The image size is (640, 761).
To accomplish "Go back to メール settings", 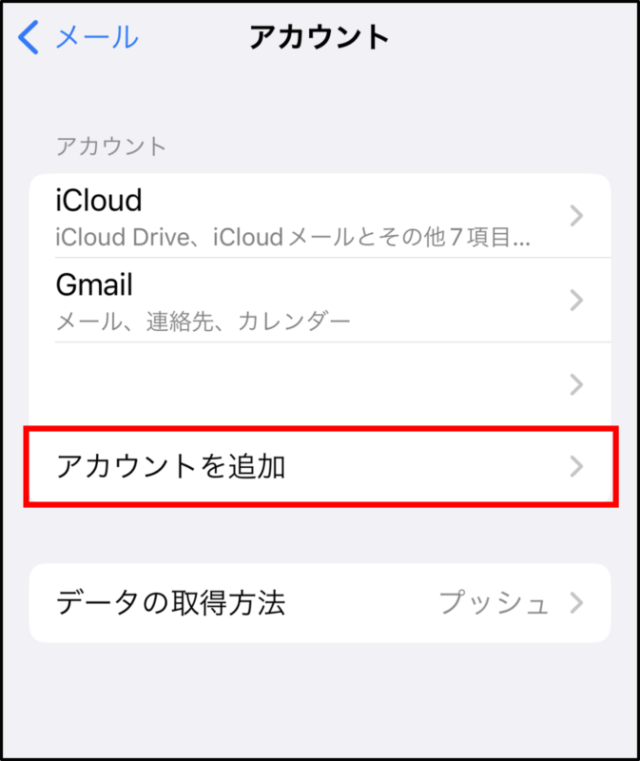I will [x=78, y=38].
